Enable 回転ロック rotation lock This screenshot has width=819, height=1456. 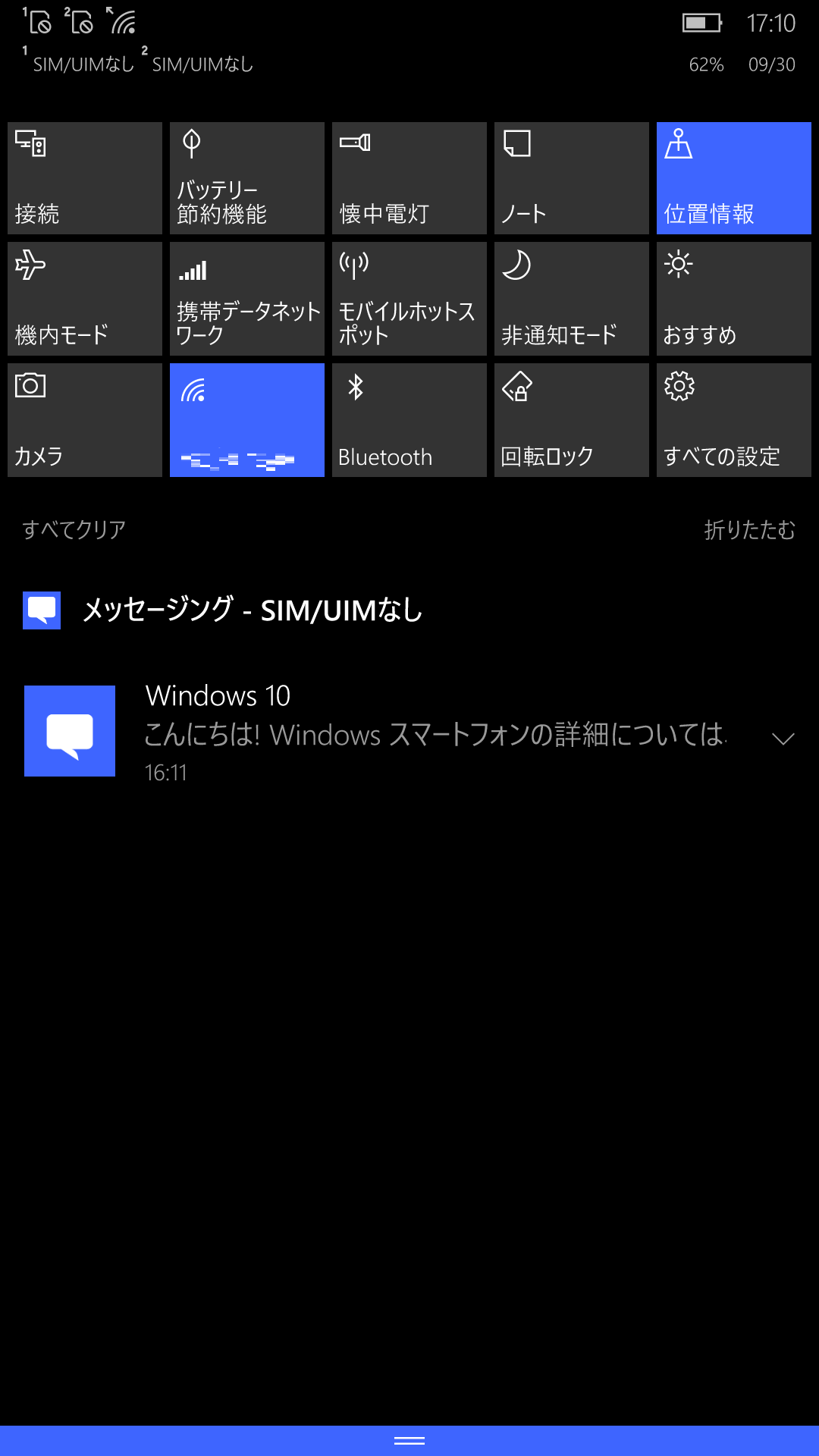(x=572, y=420)
